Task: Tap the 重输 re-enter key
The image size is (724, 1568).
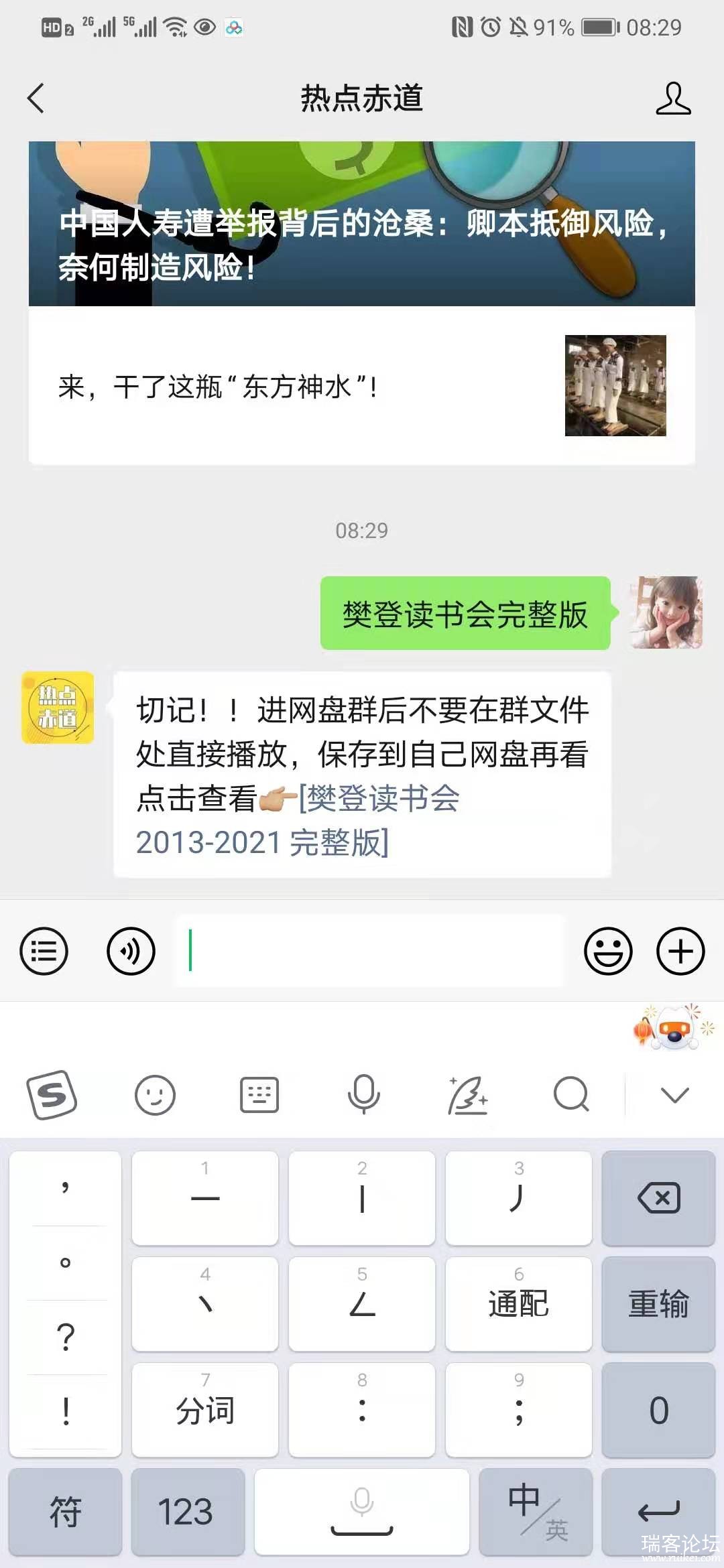Action: pyautogui.click(x=658, y=1304)
